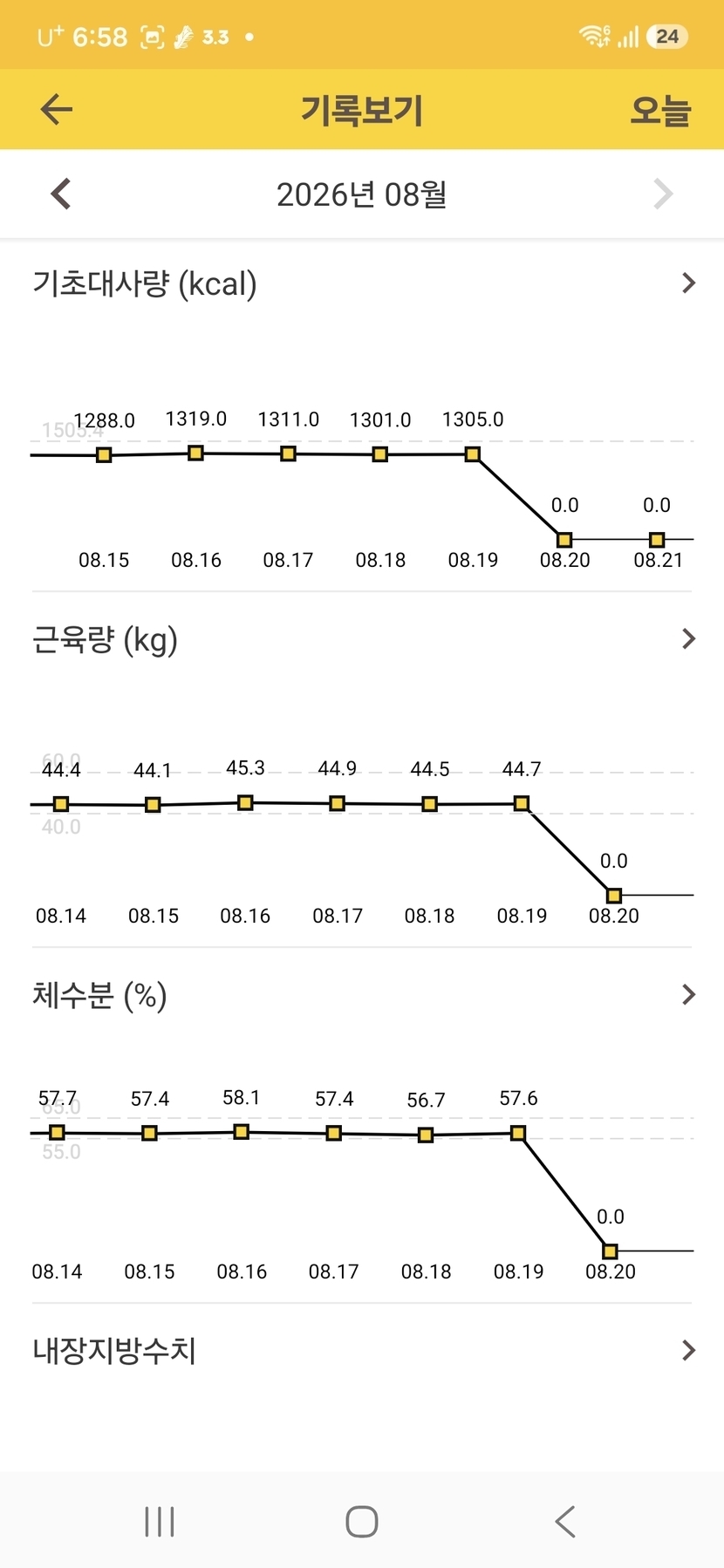Open 체수분 (%) details
724x1568 pixels.
362,995
